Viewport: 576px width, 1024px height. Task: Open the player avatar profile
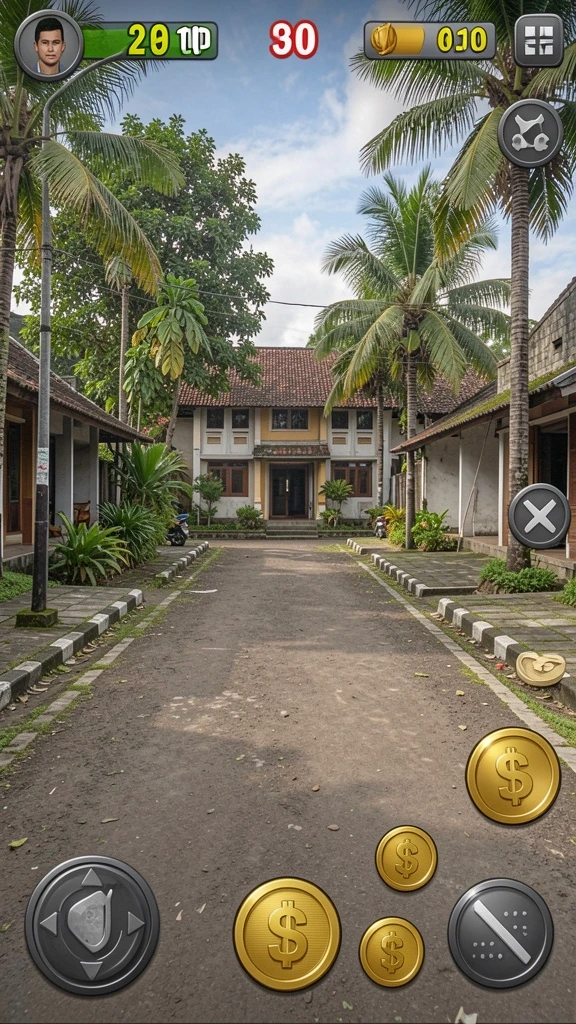49,45
